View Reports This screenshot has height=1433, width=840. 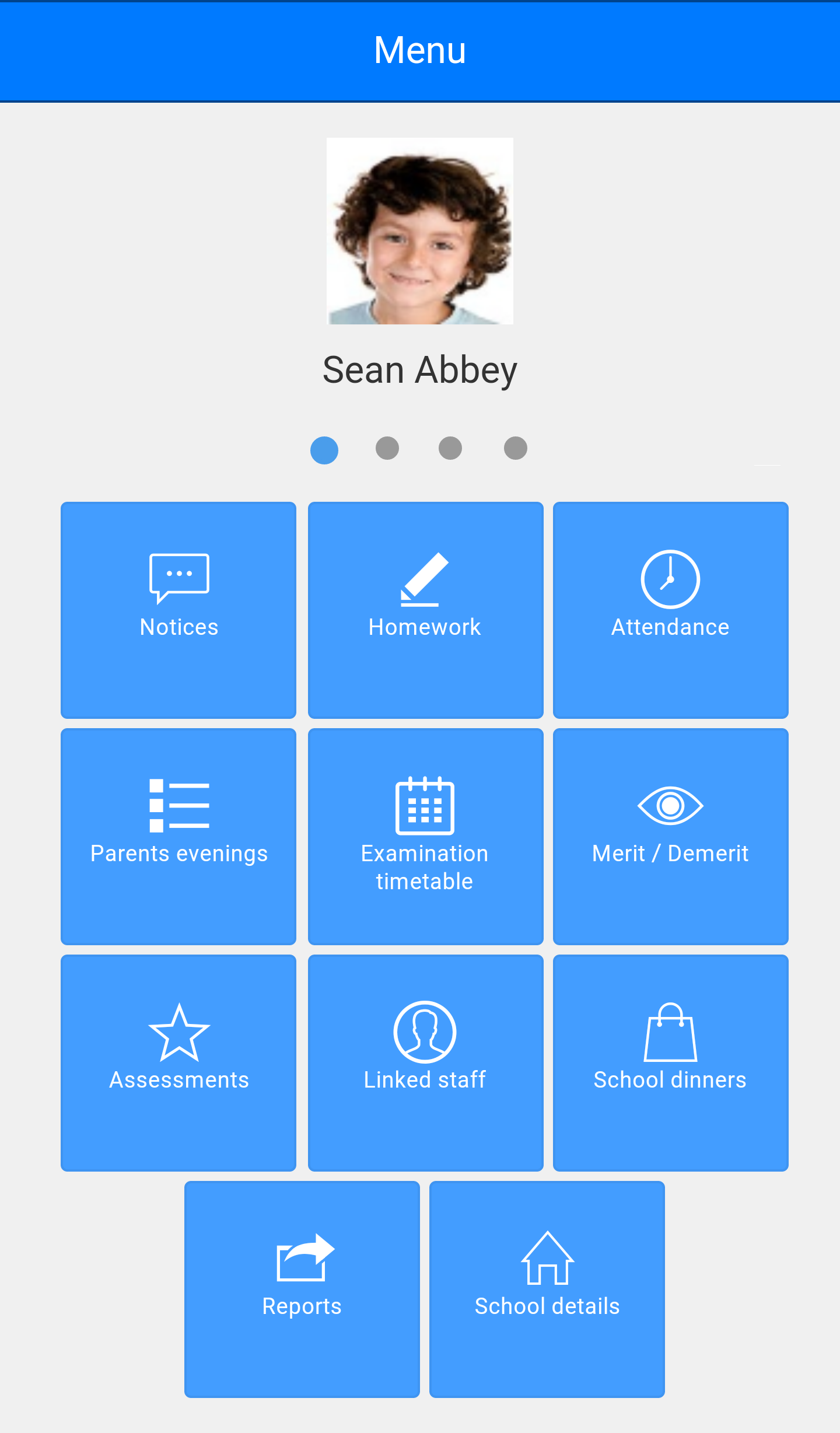(x=302, y=1289)
